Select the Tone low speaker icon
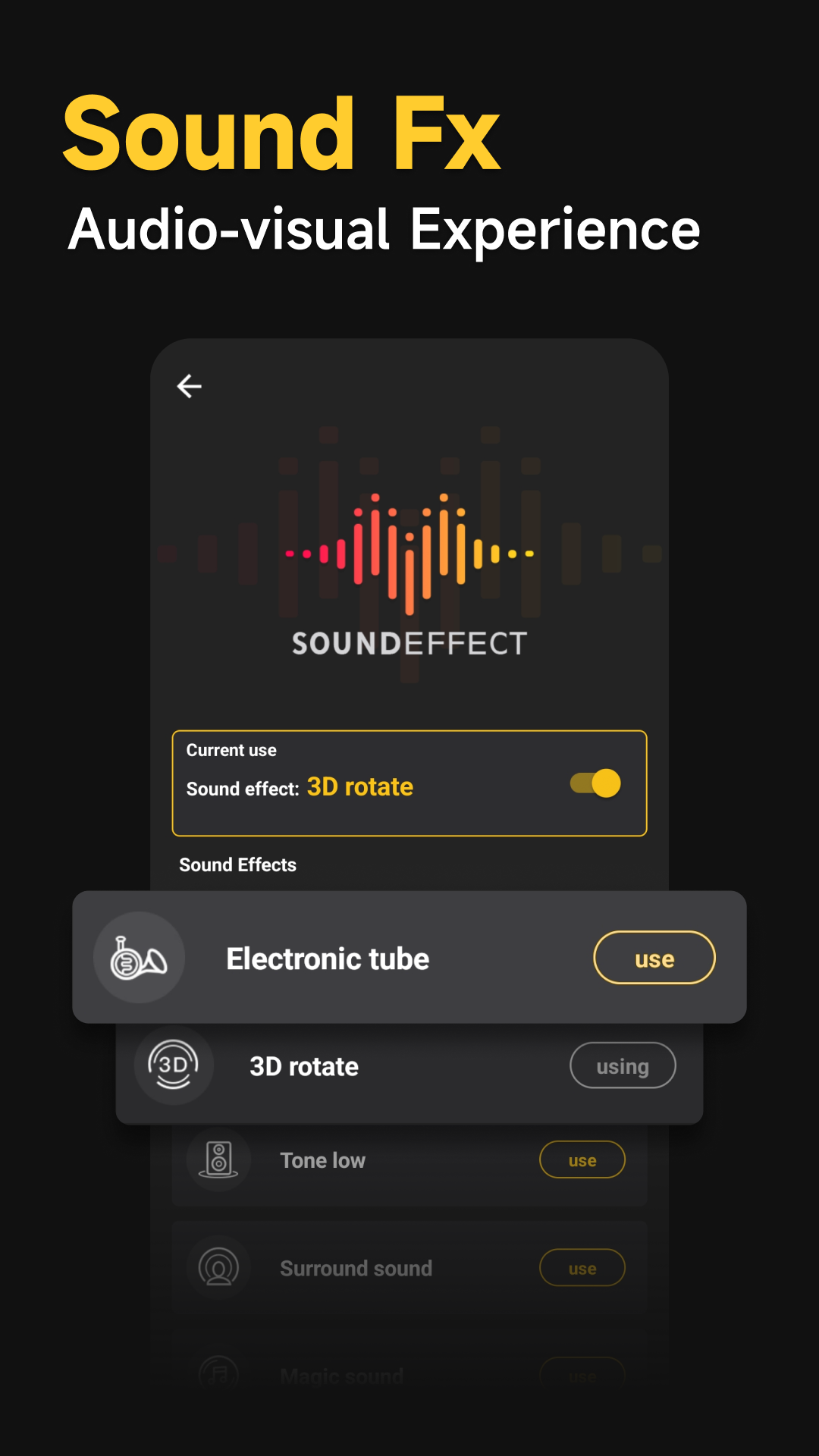819x1456 pixels. tap(218, 1159)
